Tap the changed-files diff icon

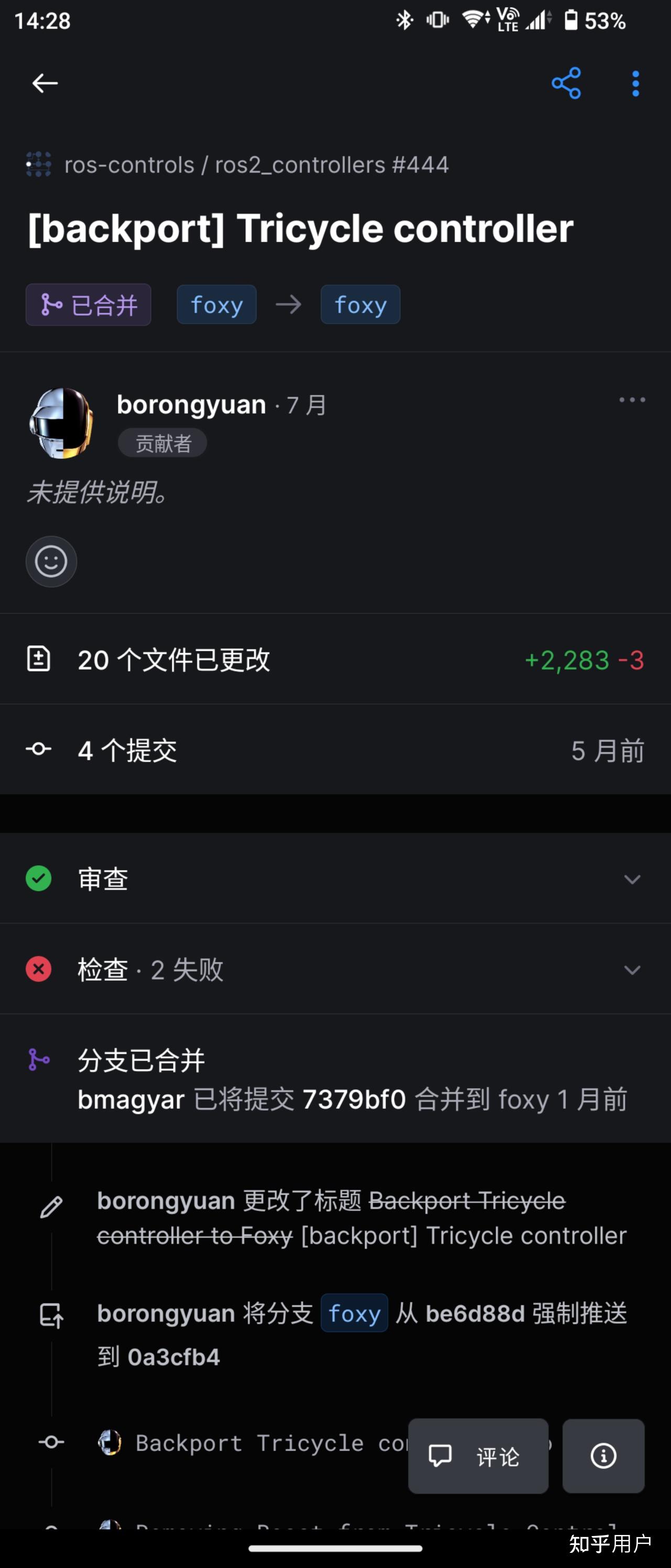pos(39,659)
